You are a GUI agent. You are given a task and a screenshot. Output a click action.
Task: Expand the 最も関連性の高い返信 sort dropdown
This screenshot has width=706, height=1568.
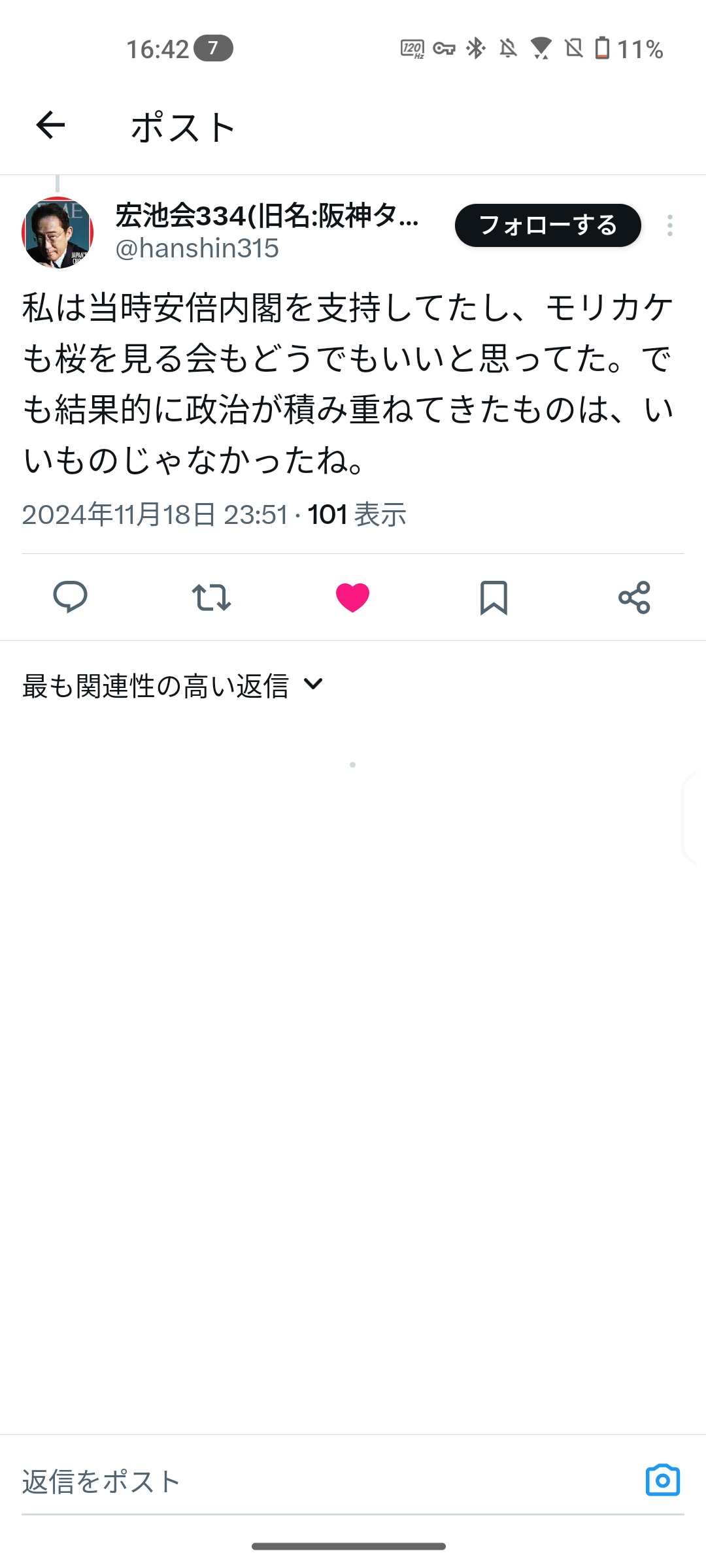(173, 686)
